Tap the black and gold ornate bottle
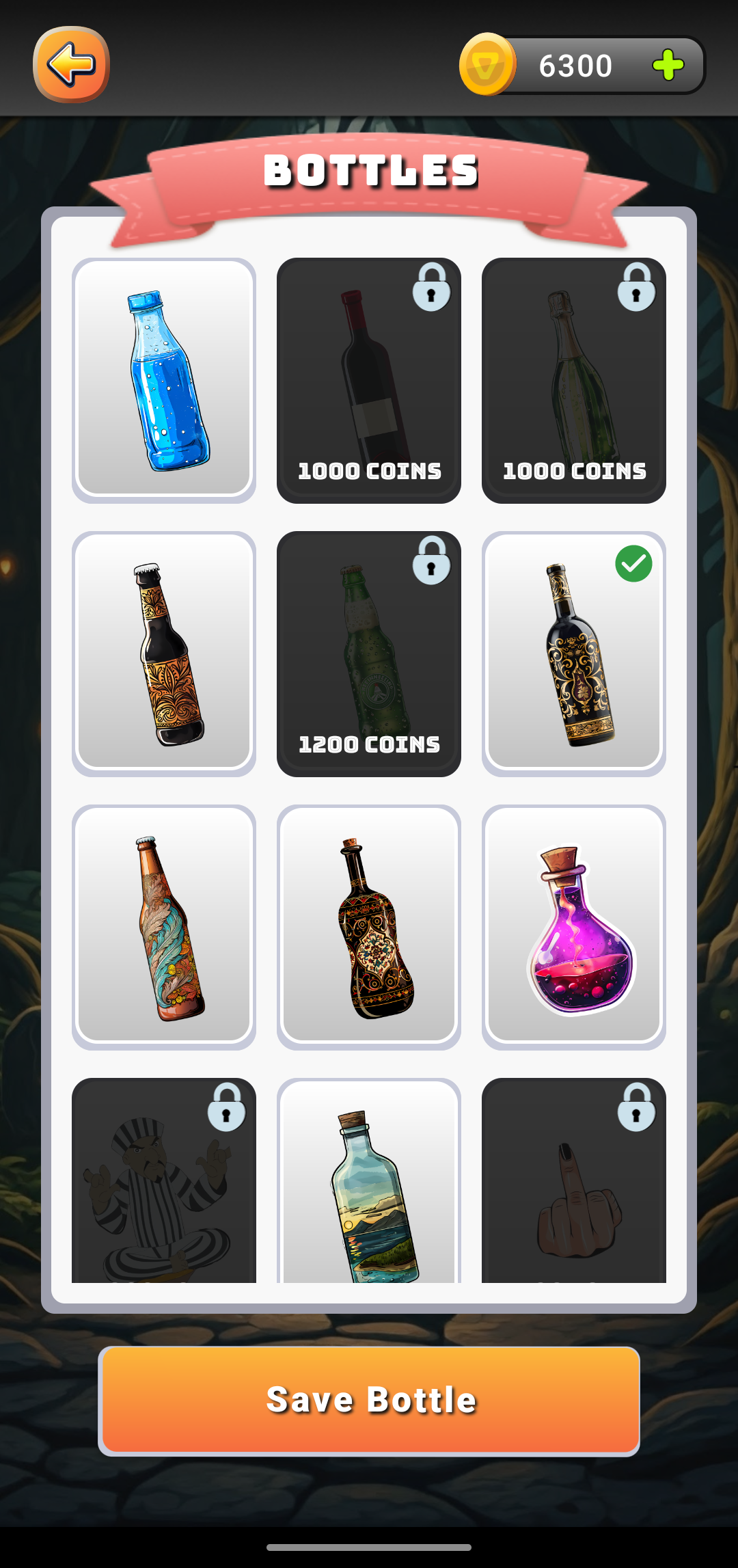The width and height of the screenshot is (738, 1568). point(574,653)
